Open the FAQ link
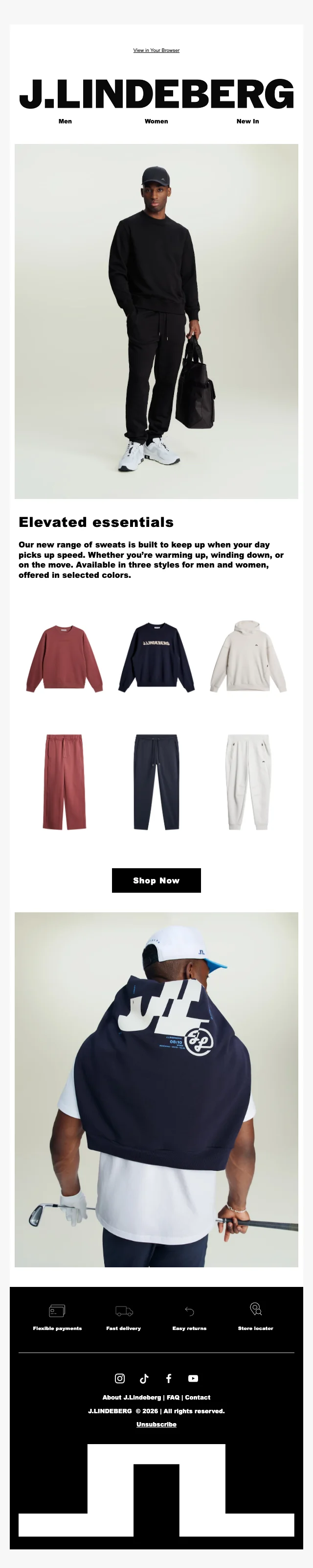The height and width of the screenshot is (1568, 313). click(x=173, y=1398)
